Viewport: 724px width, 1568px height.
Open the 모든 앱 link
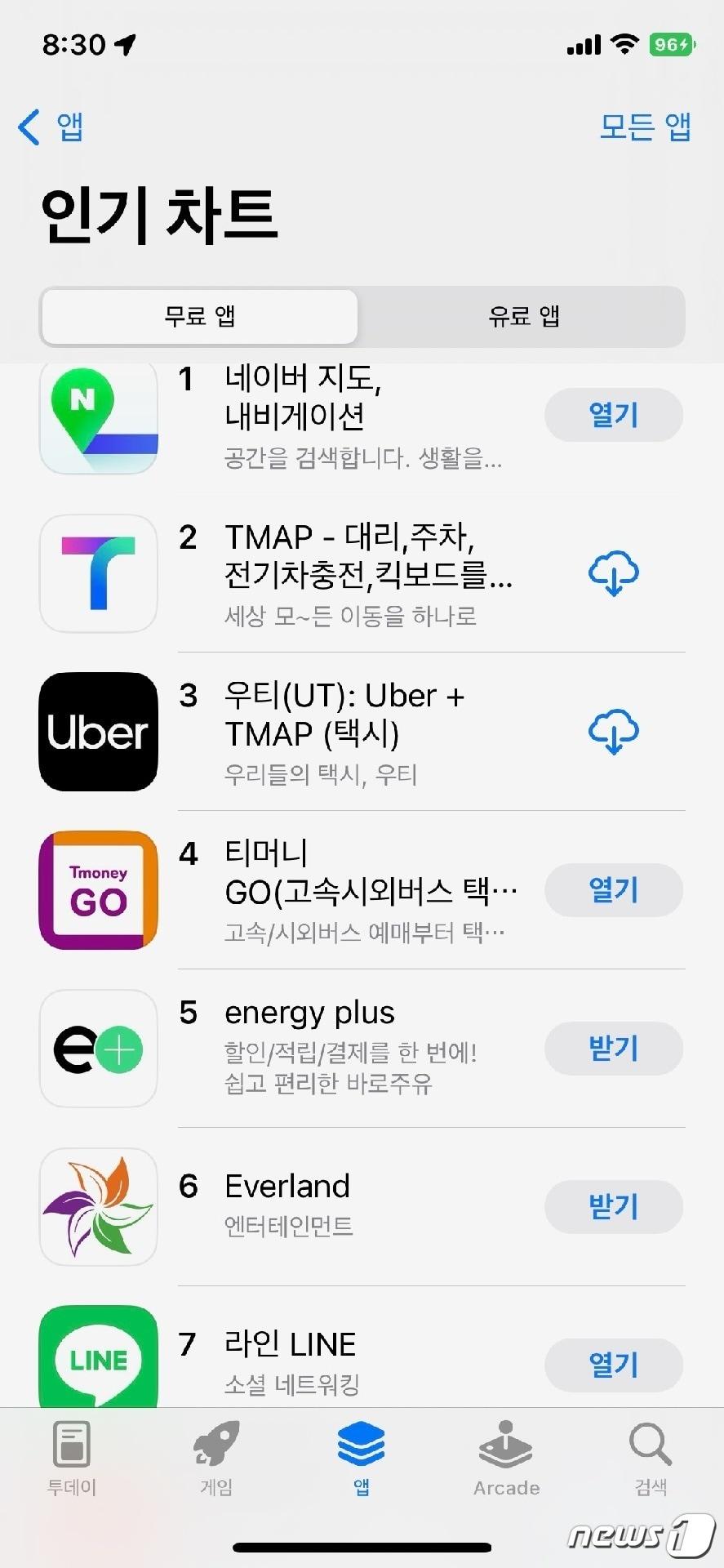pyautogui.click(x=644, y=127)
